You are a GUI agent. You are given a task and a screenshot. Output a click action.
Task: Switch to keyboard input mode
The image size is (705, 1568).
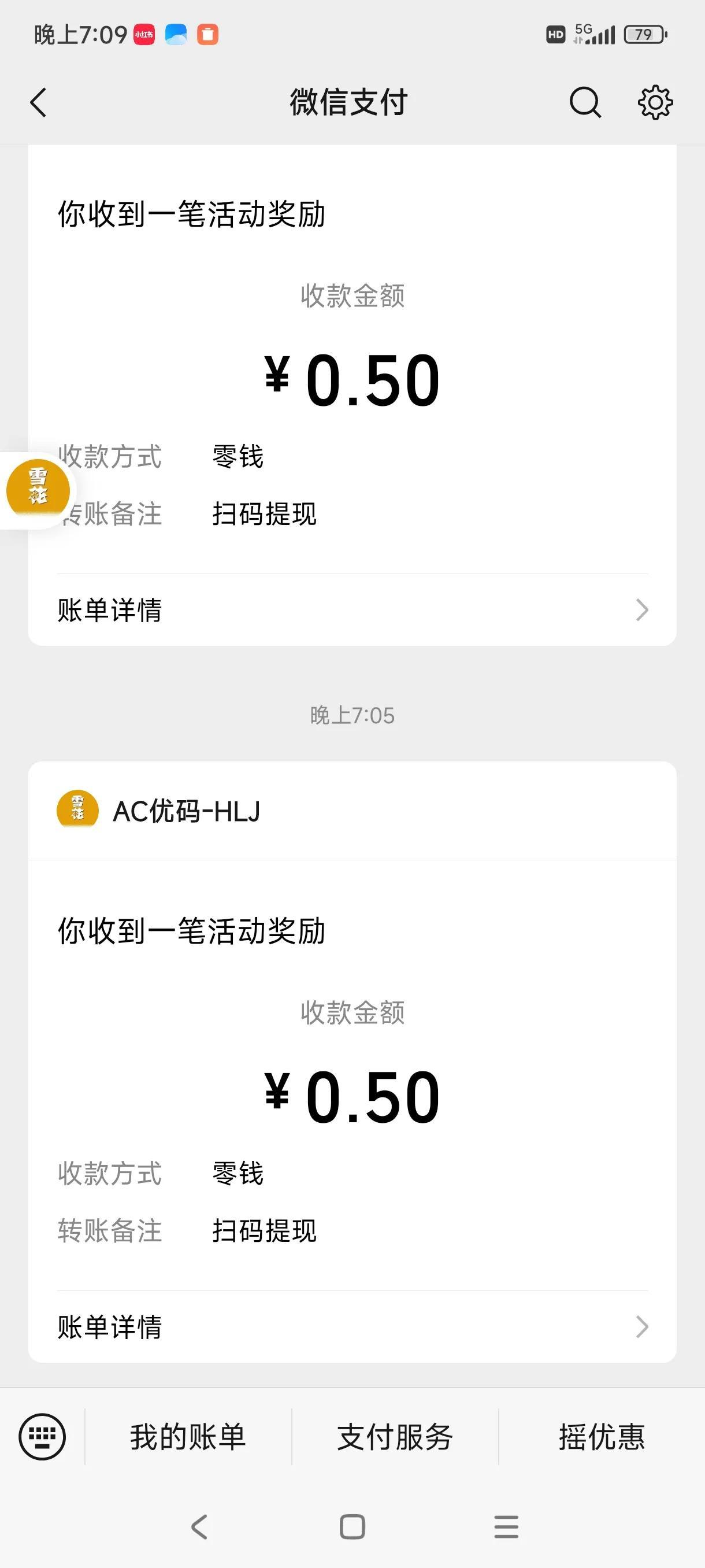42,1437
